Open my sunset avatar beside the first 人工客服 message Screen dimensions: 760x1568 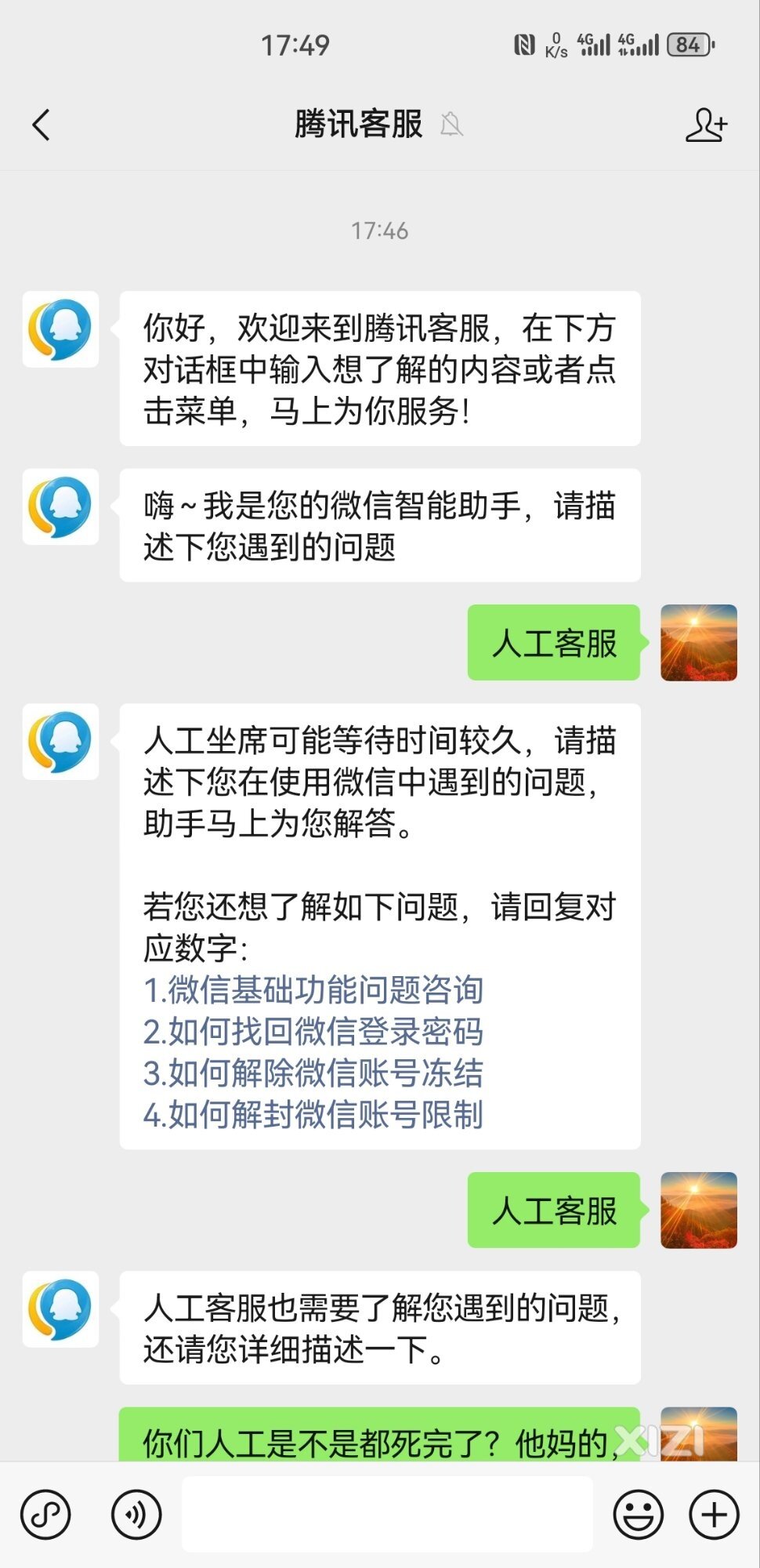pos(699,642)
